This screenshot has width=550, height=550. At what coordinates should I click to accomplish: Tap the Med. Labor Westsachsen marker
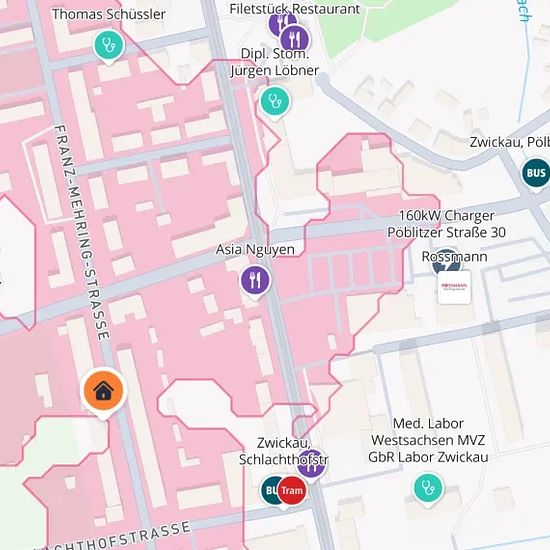tap(428, 488)
